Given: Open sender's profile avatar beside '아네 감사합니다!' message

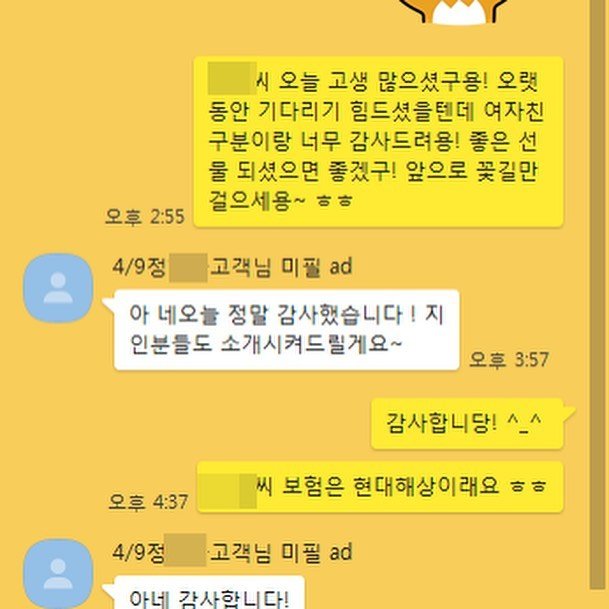Looking at the screenshot, I should [x=58, y=572].
